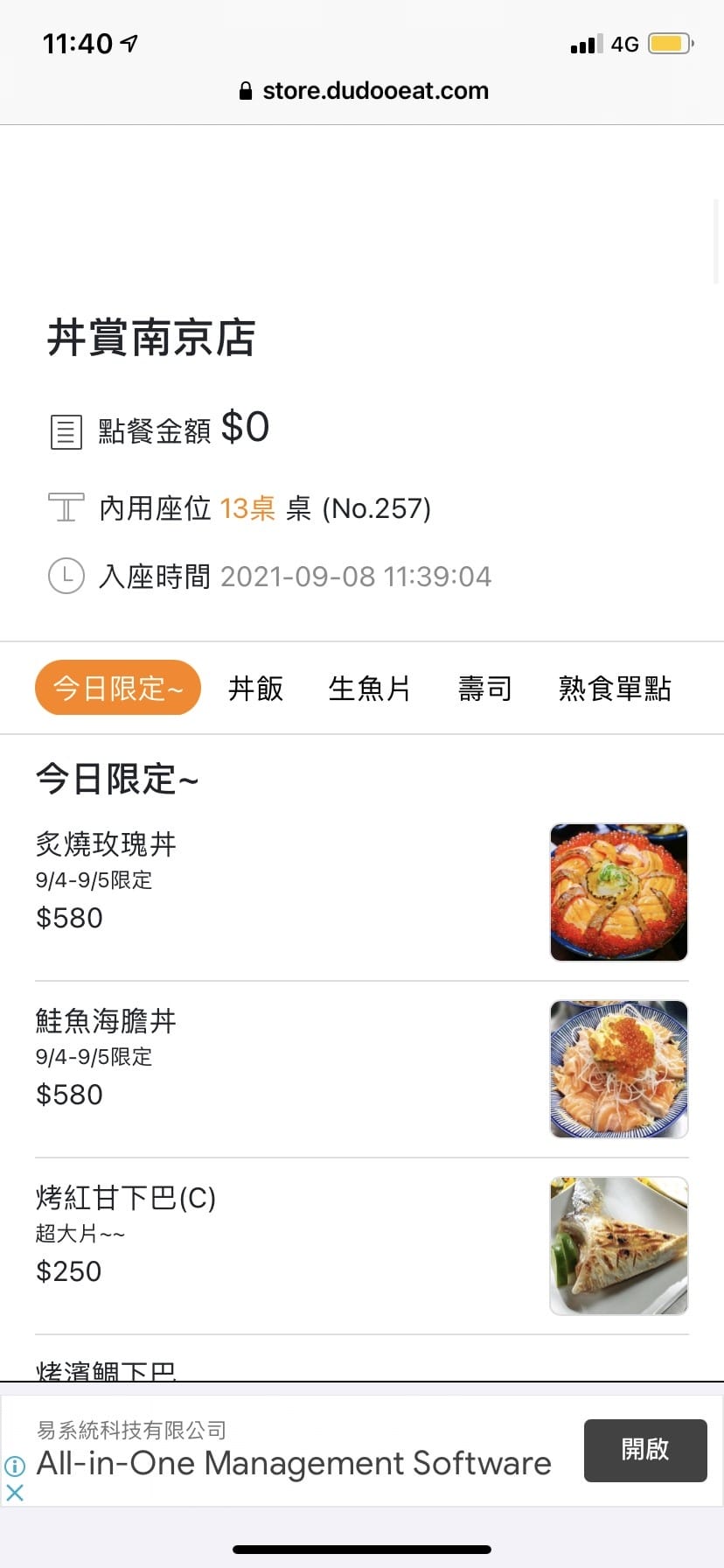The width and height of the screenshot is (724, 1568).
Task: Click the lock icon in the address bar
Action: (x=246, y=90)
